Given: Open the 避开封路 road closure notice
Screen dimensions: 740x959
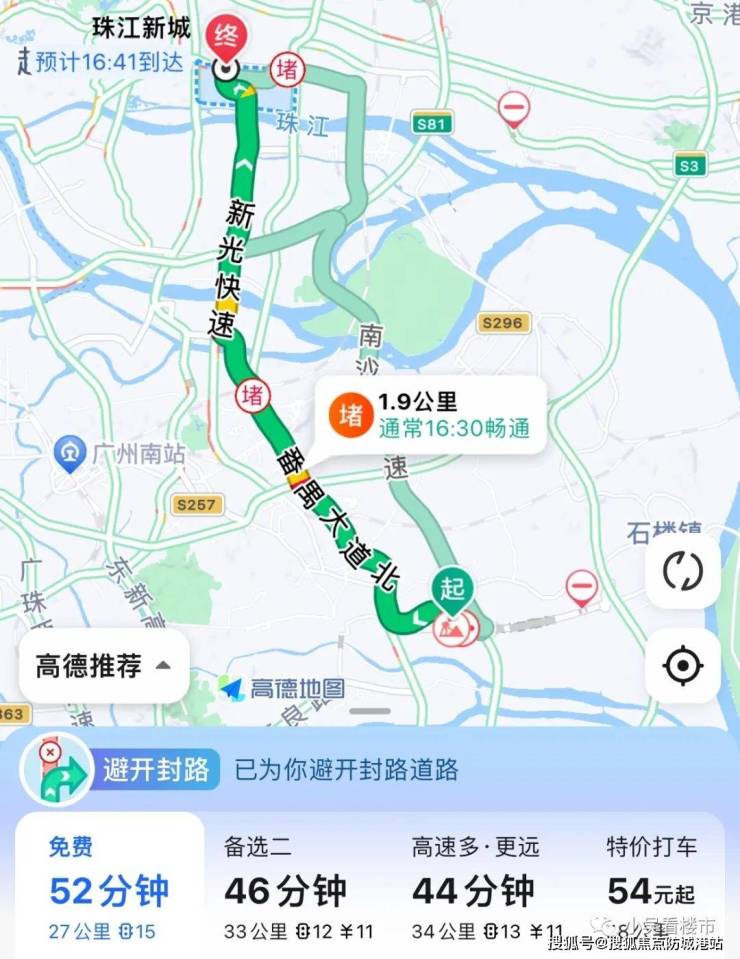Looking at the screenshot, I should (240, 769).
